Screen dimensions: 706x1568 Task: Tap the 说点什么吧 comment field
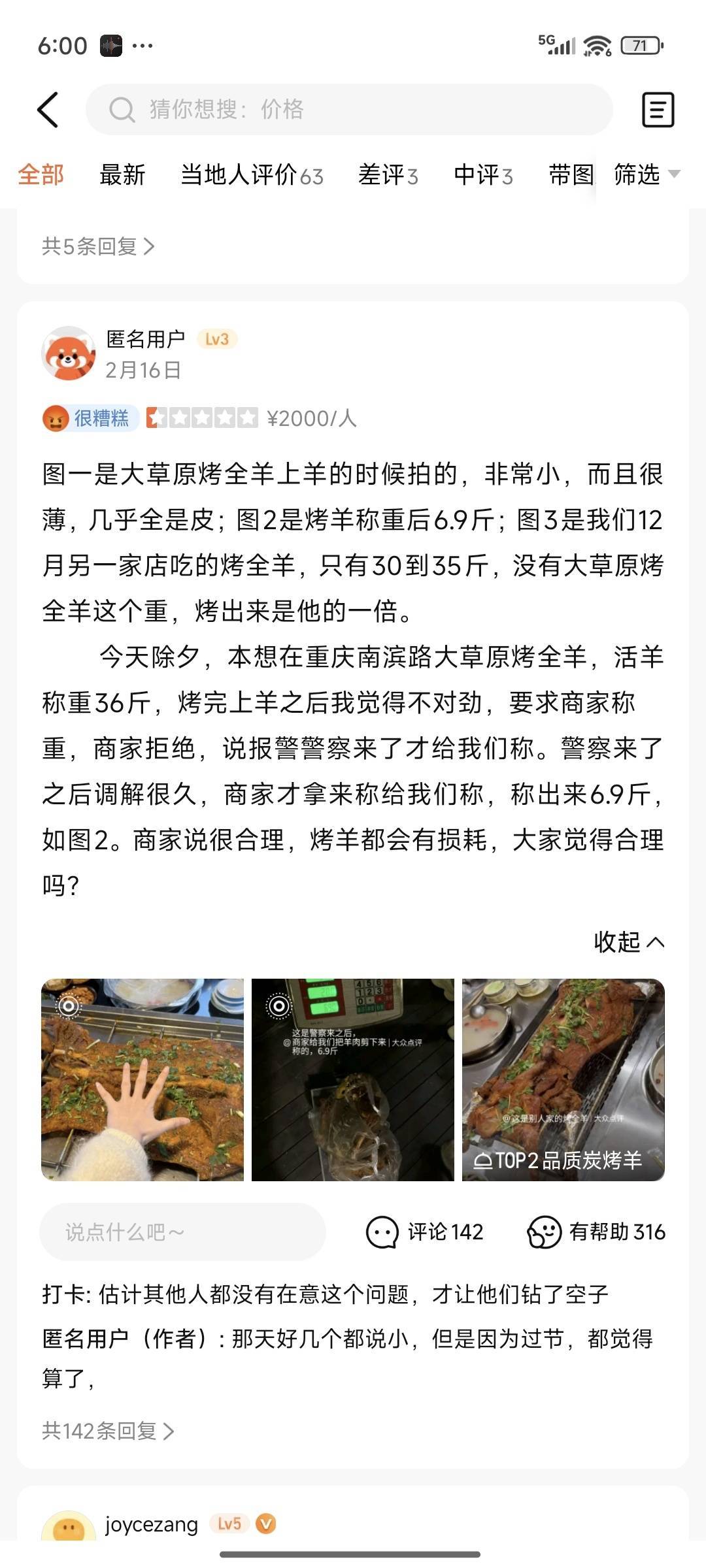coord(182,1232)
